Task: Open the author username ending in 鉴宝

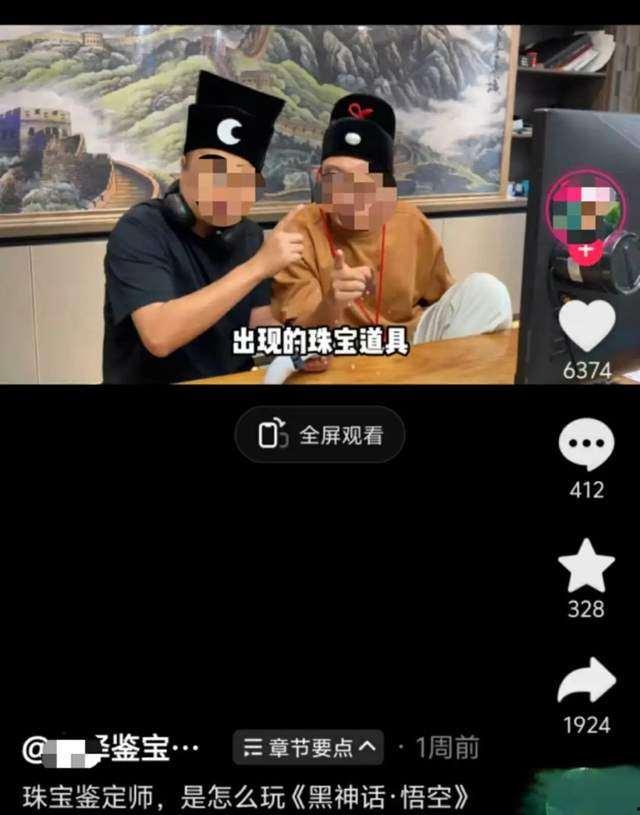Action: 110,747
